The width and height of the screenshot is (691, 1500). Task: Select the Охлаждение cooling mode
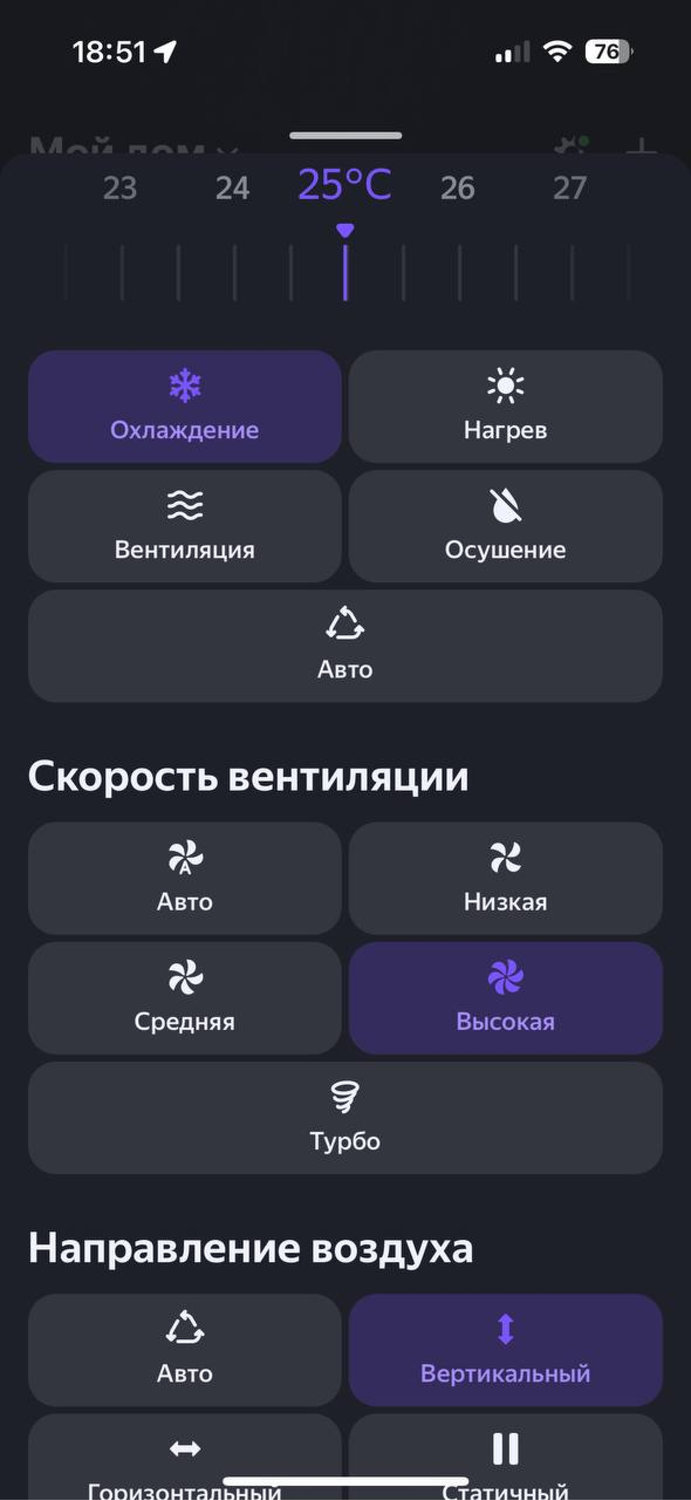185,407
